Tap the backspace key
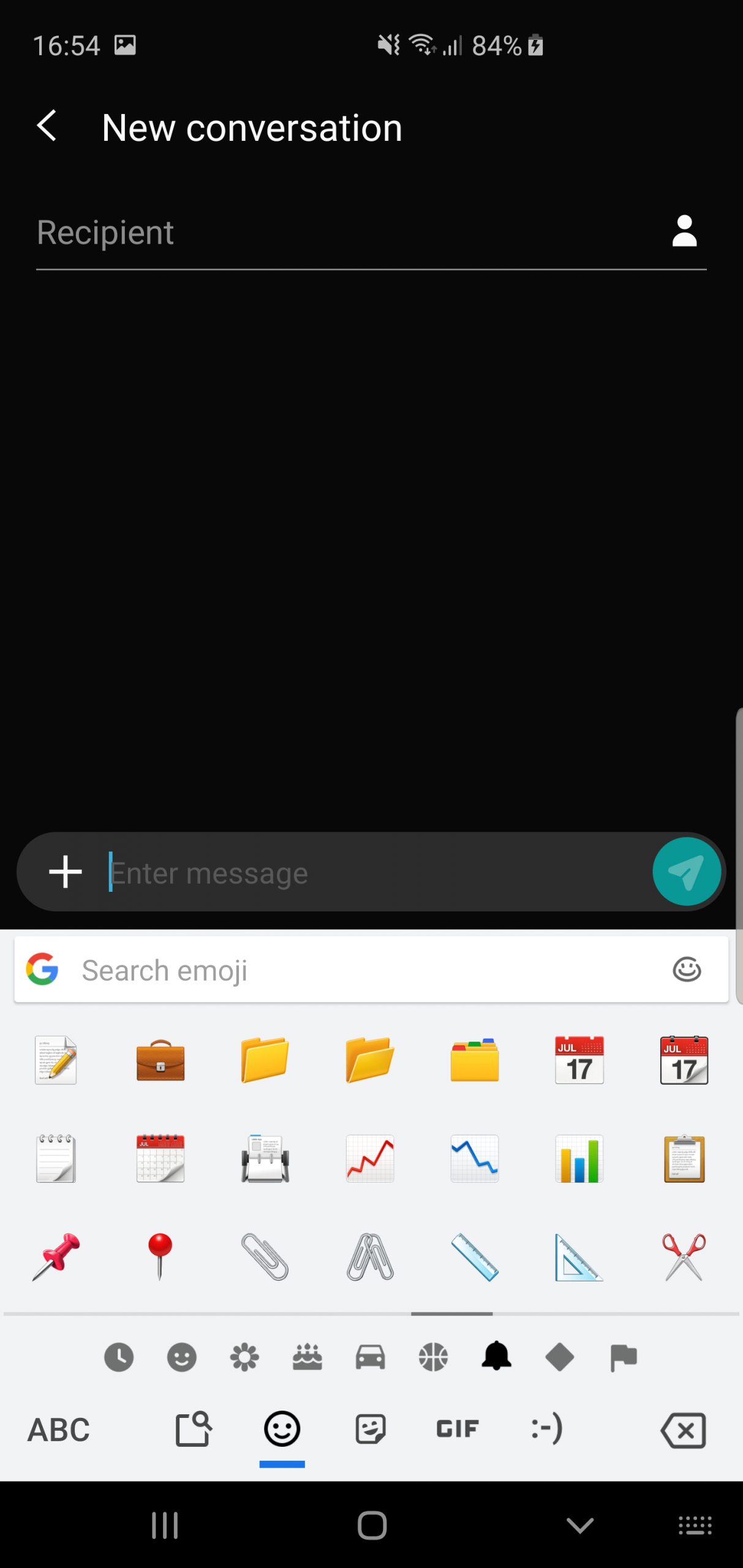The width and height of the screenshot is (743, 1568). coord(684,1430)
